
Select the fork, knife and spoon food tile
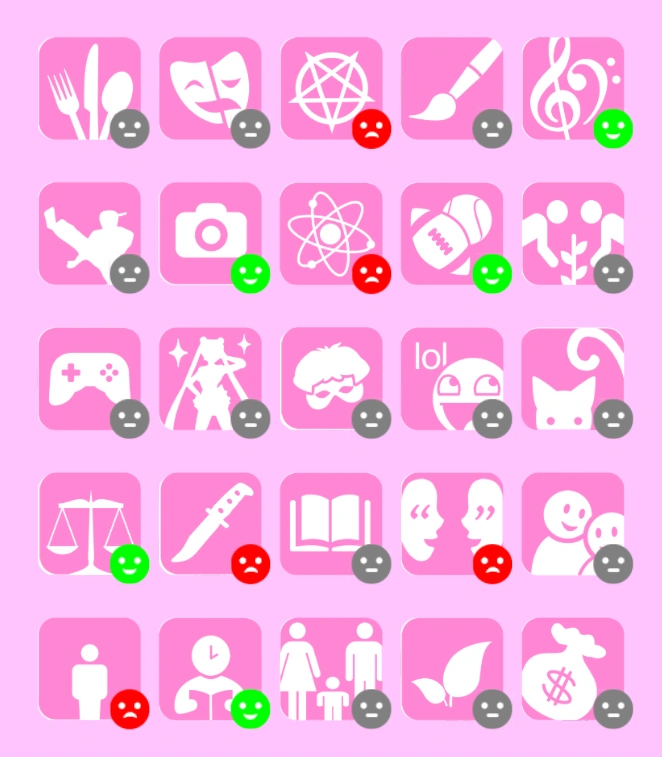tap(88, 88)
